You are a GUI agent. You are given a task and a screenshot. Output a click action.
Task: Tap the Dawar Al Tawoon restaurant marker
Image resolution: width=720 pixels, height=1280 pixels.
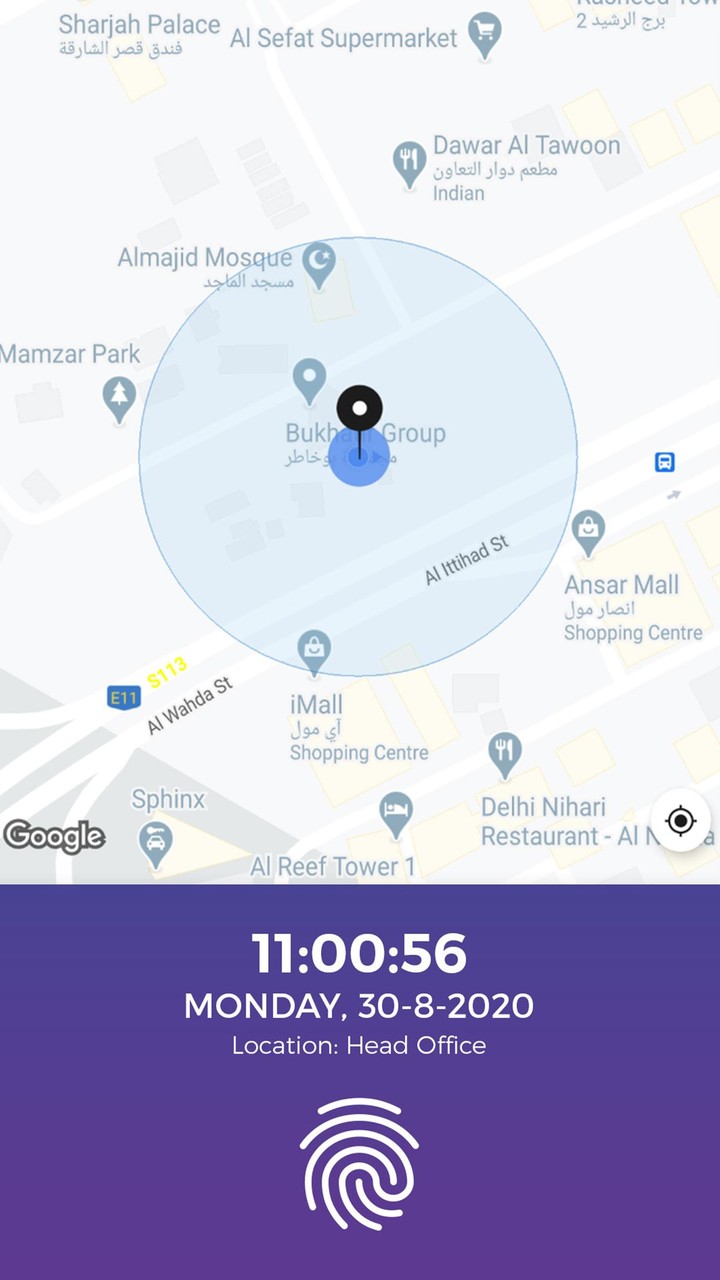tap(408, 163)
